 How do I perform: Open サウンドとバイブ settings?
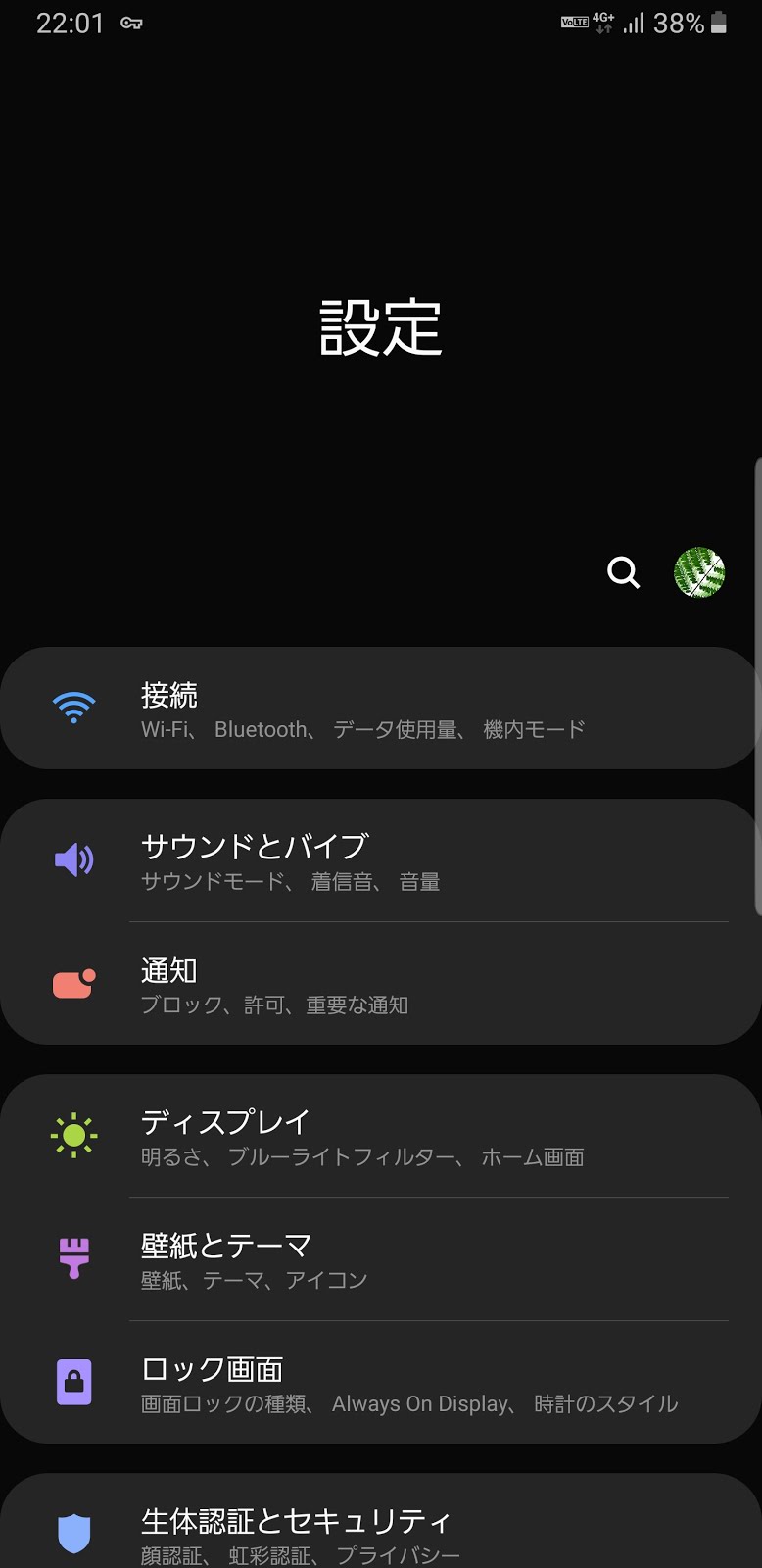tap(380, 861)
